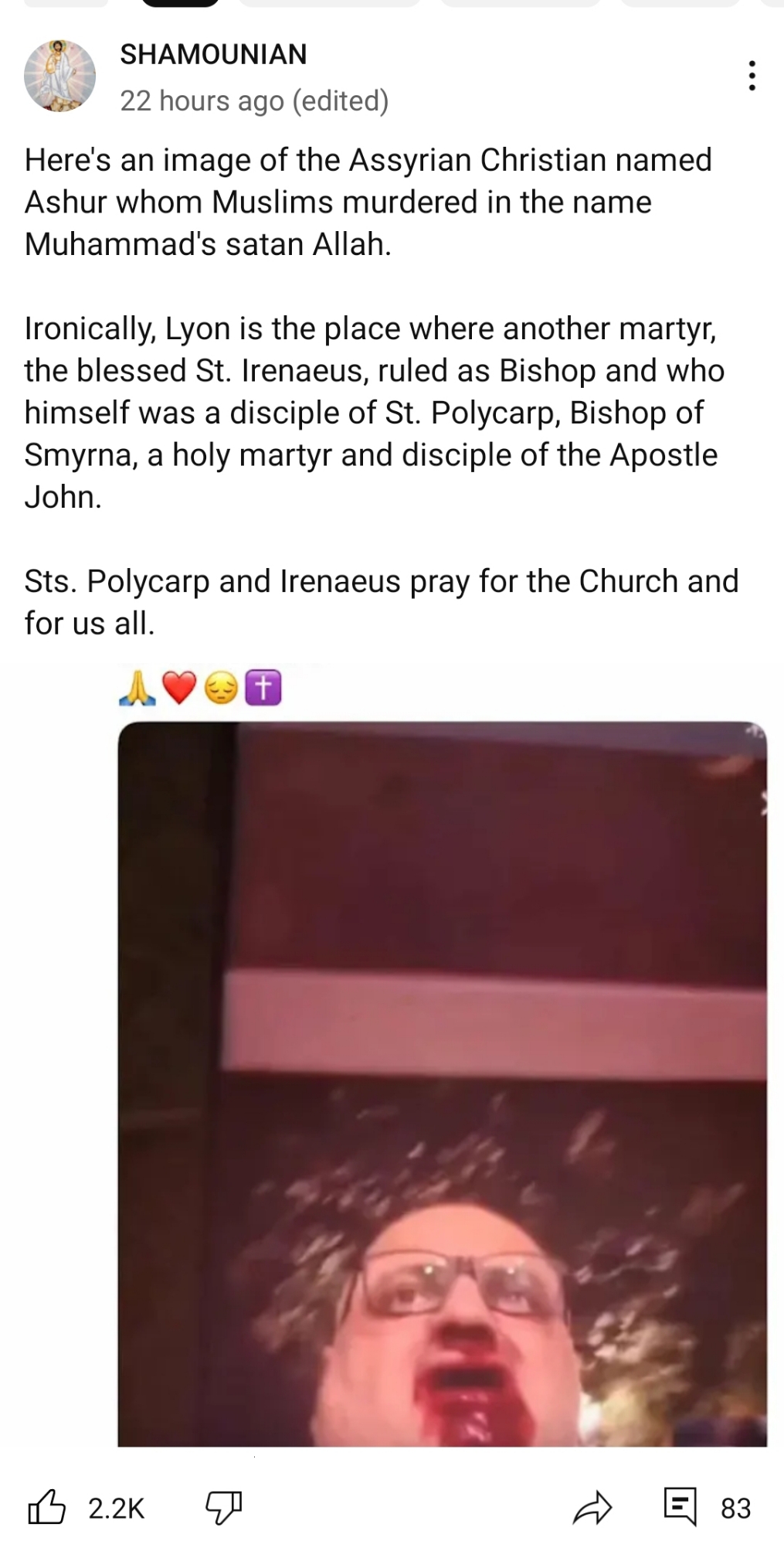Dislike SHAMOUNIAN's post
Screen dimensions: 784x1568
(224, 1507)
